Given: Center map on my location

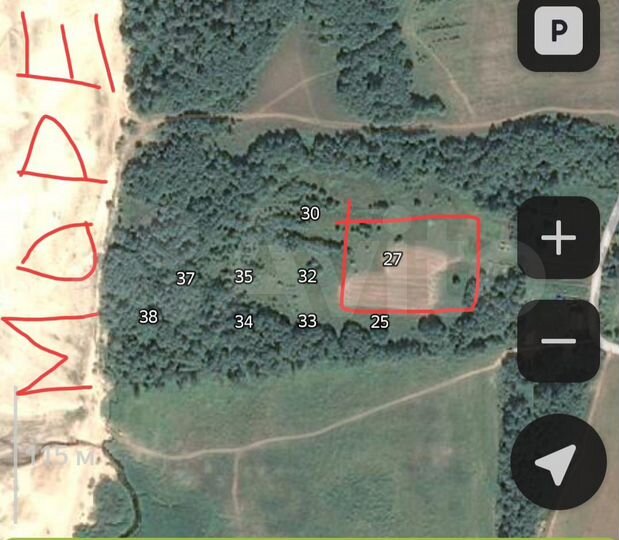Looking at the screenshot, I should 556,465.
